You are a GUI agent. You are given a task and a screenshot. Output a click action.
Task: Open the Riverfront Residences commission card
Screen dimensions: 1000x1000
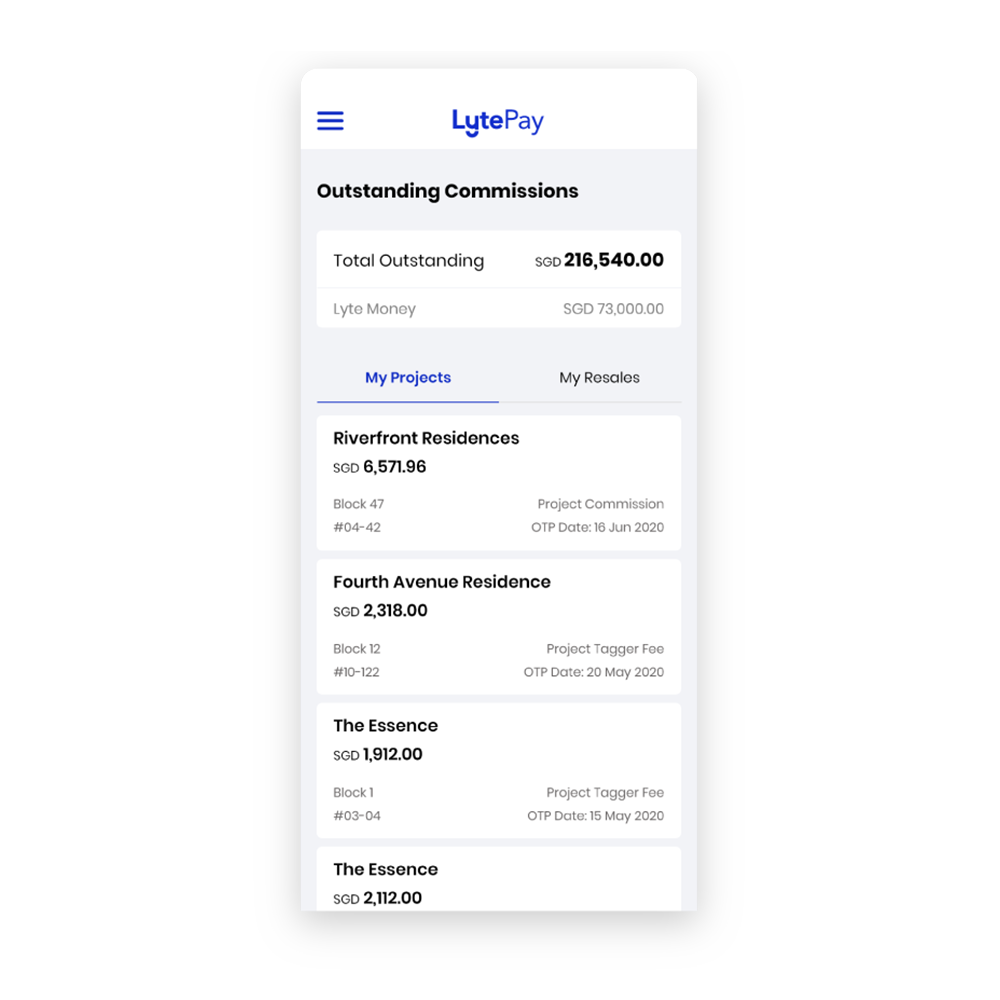498,482
